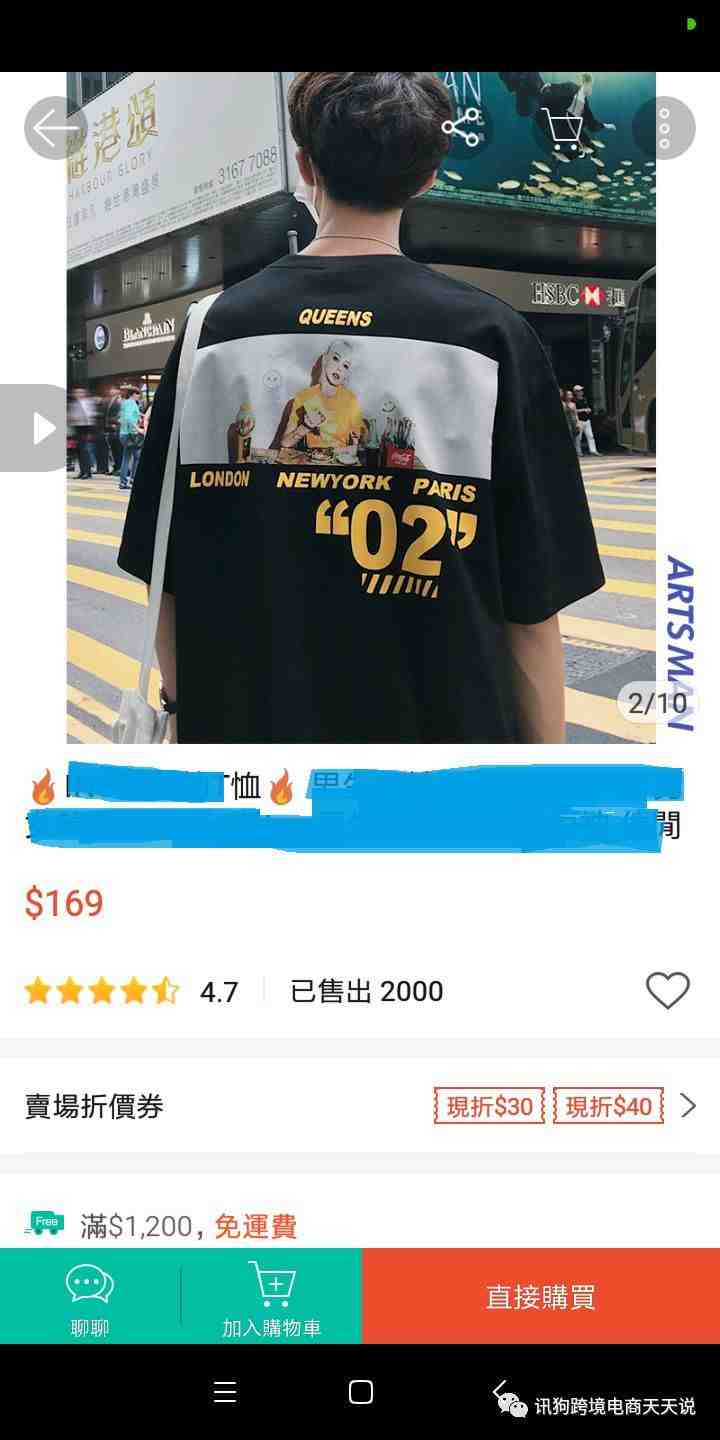Play the product video
The width and height of the screenshot is (720, 1440).
point(40,428)
